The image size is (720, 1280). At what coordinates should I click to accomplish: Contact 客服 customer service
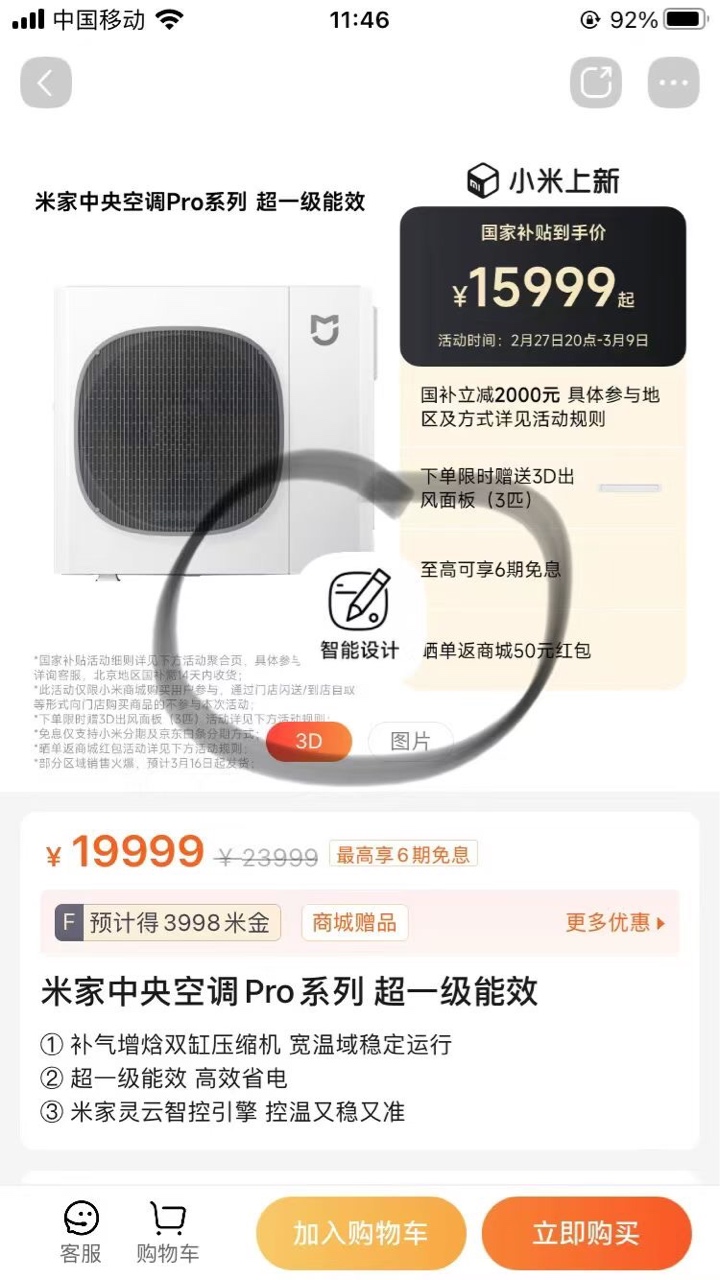(x=81, y=1233)
